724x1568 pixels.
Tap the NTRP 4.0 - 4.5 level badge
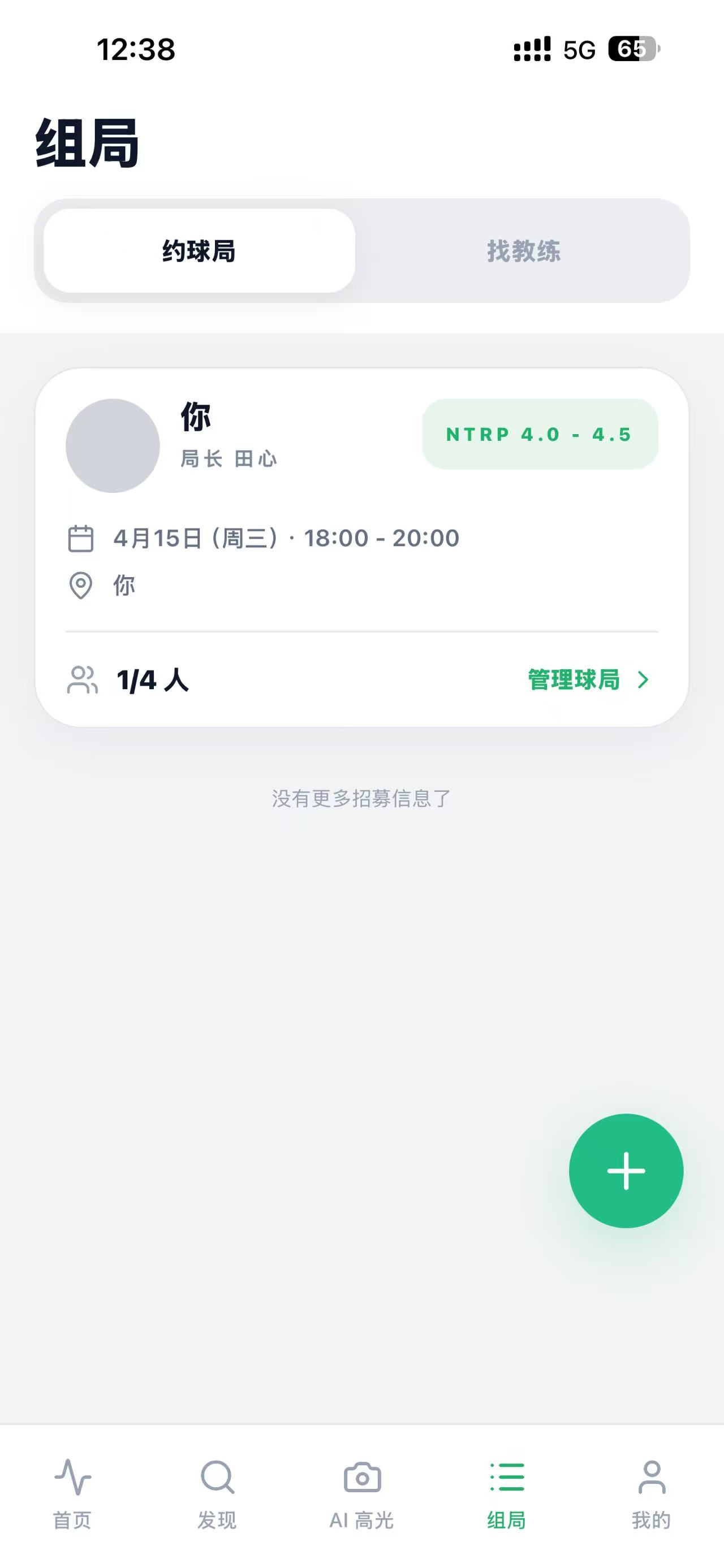540,434
